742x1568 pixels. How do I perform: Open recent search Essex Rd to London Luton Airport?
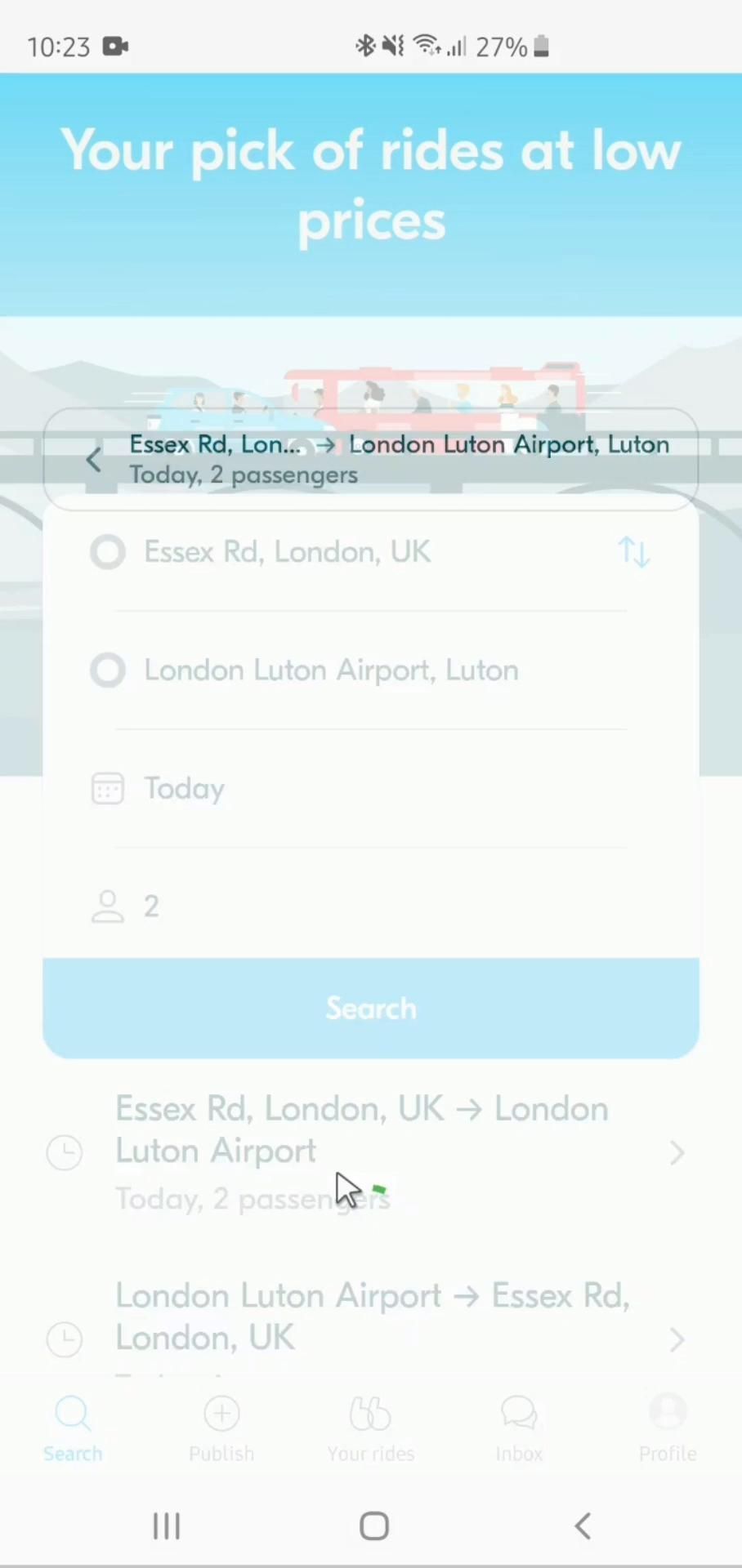click(x=368, y=1151)
